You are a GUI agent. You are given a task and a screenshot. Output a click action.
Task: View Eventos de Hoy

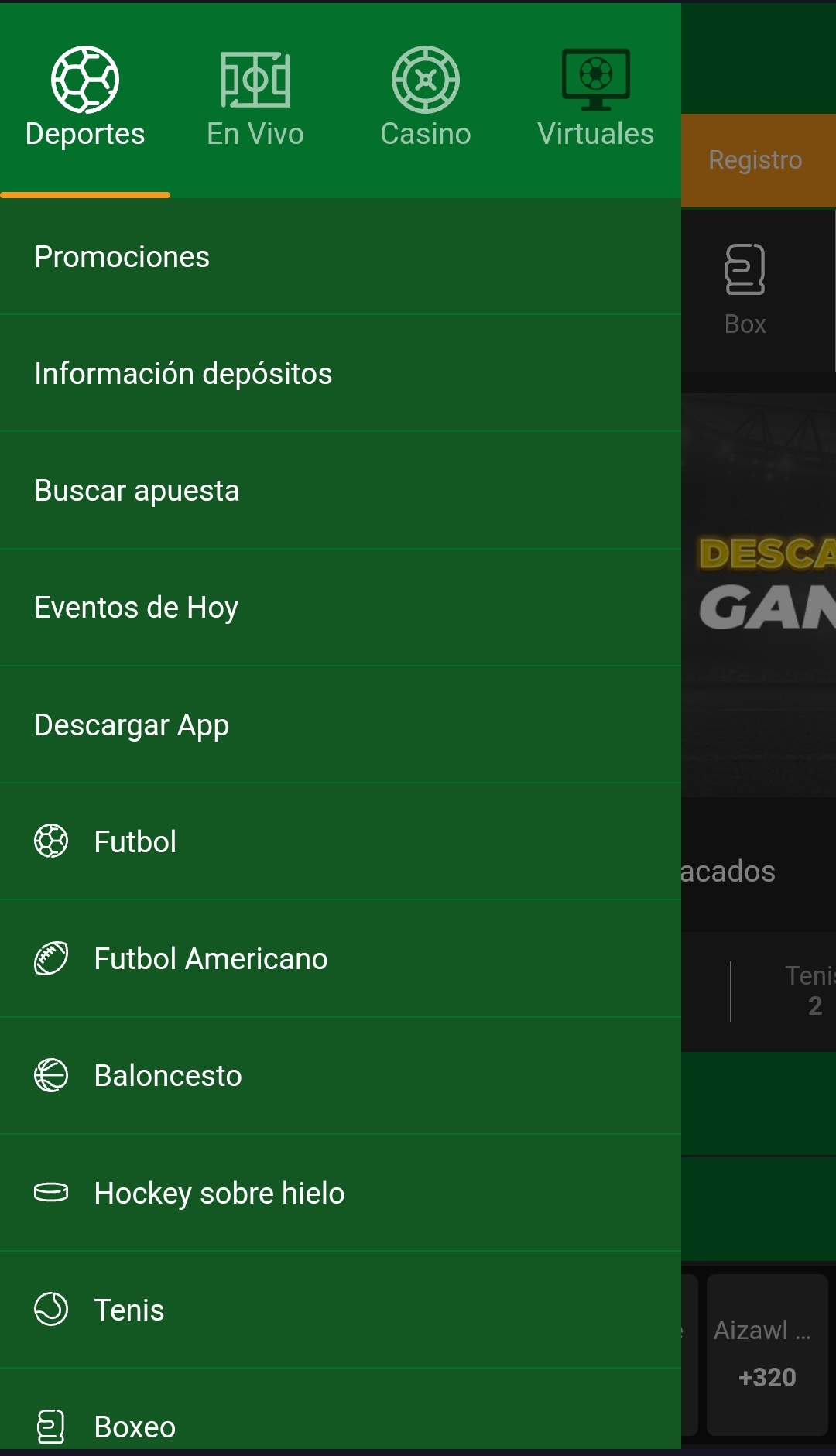(136, 608)
